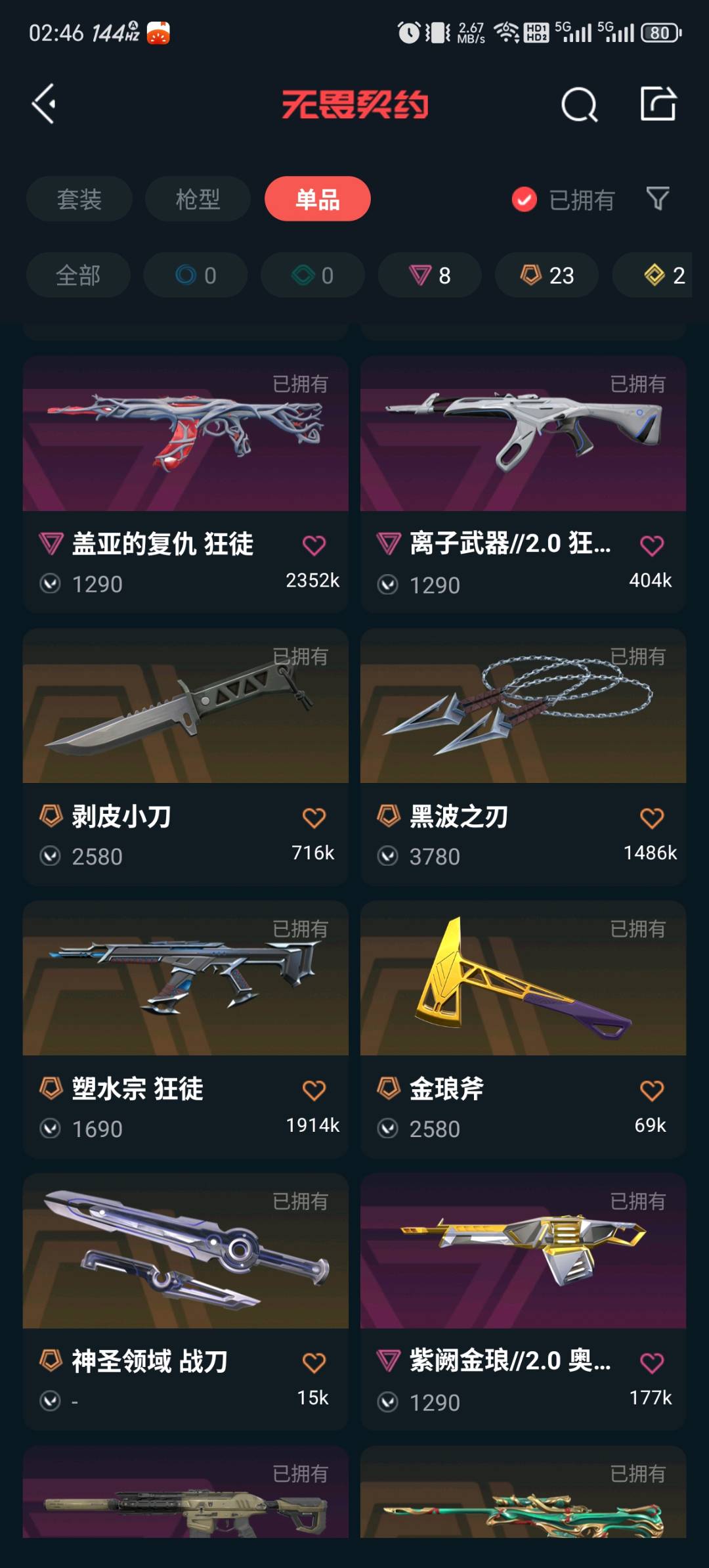Open the funnel filter icon
This screenshot has width=709, height=1568.
pos(657,198)
